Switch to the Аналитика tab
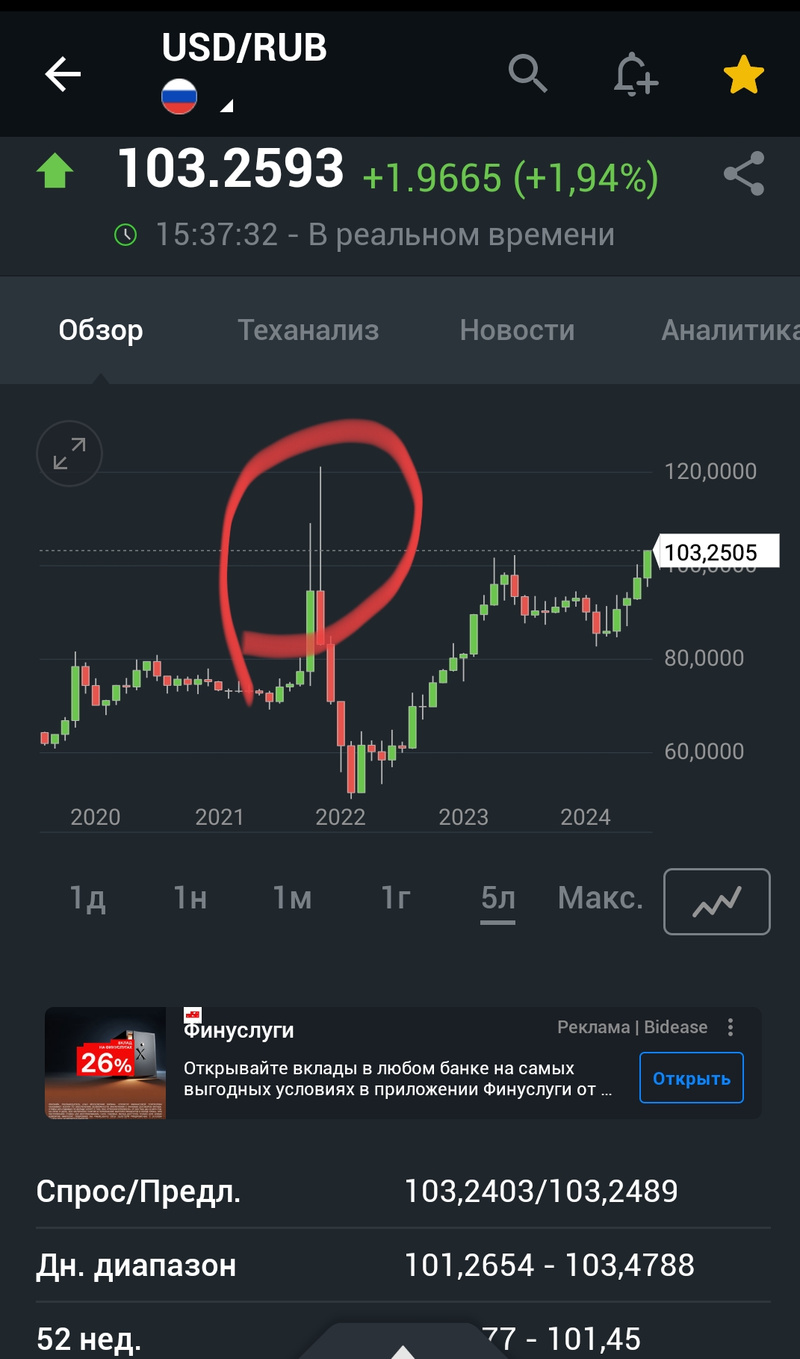 click(x=730, y=330)
